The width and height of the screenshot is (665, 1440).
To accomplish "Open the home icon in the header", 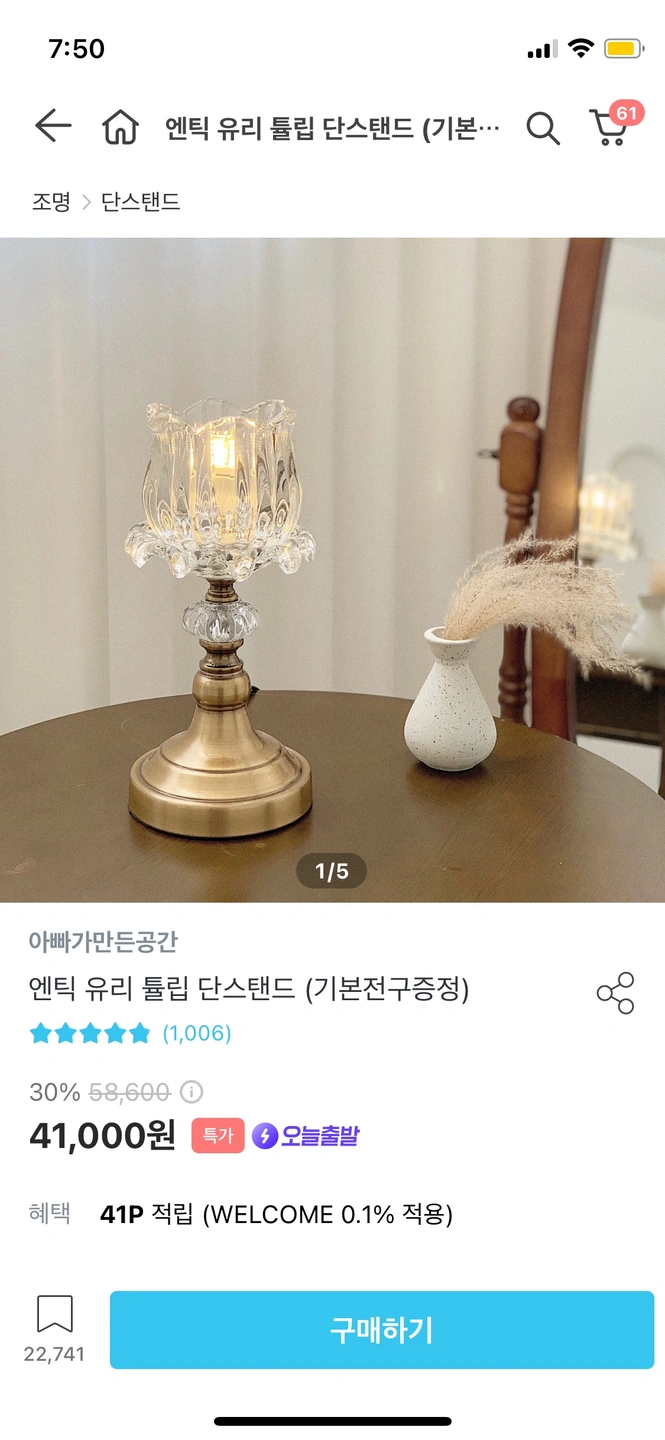I will (120, 127).
